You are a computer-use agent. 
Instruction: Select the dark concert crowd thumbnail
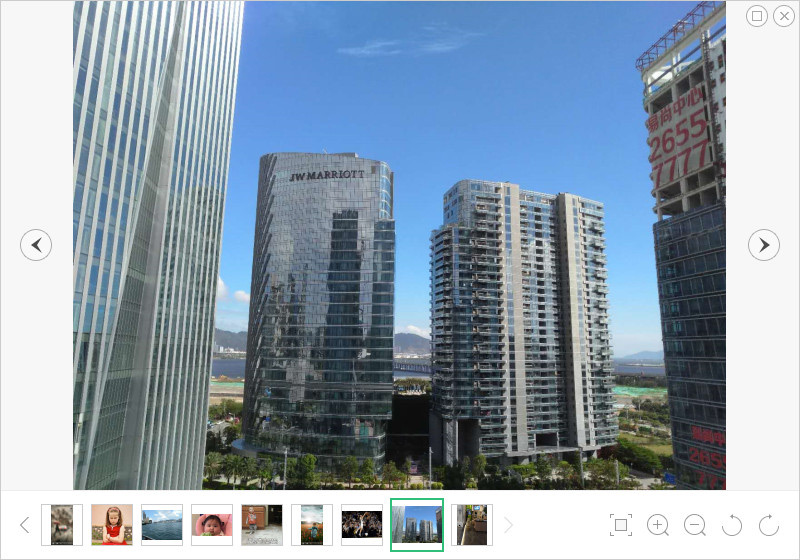362,525
